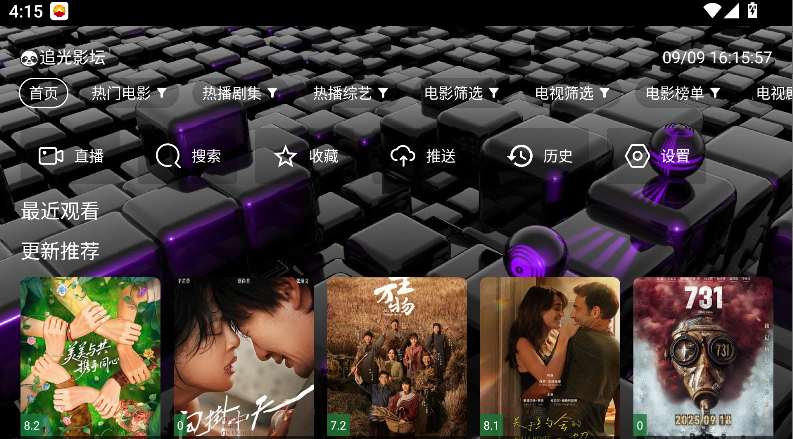Open the poster with two faces close together
Screen dimensions: 793x439
point(243,355)
